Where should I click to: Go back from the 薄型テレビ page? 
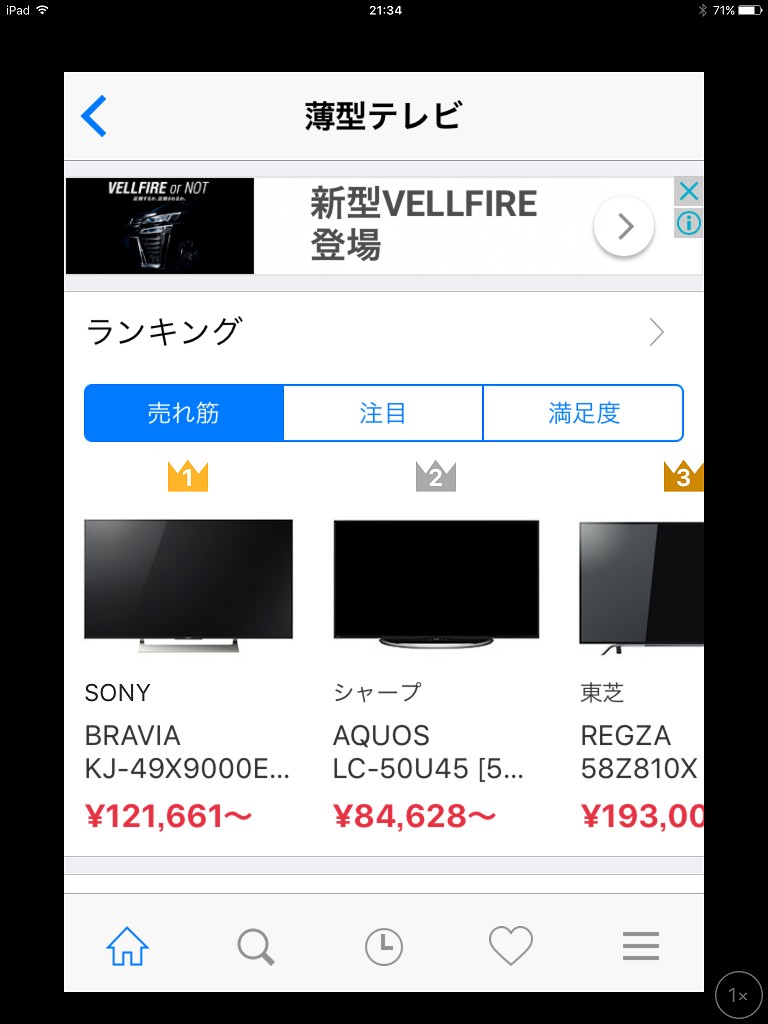pyautogui.click(x=94, y=117)
